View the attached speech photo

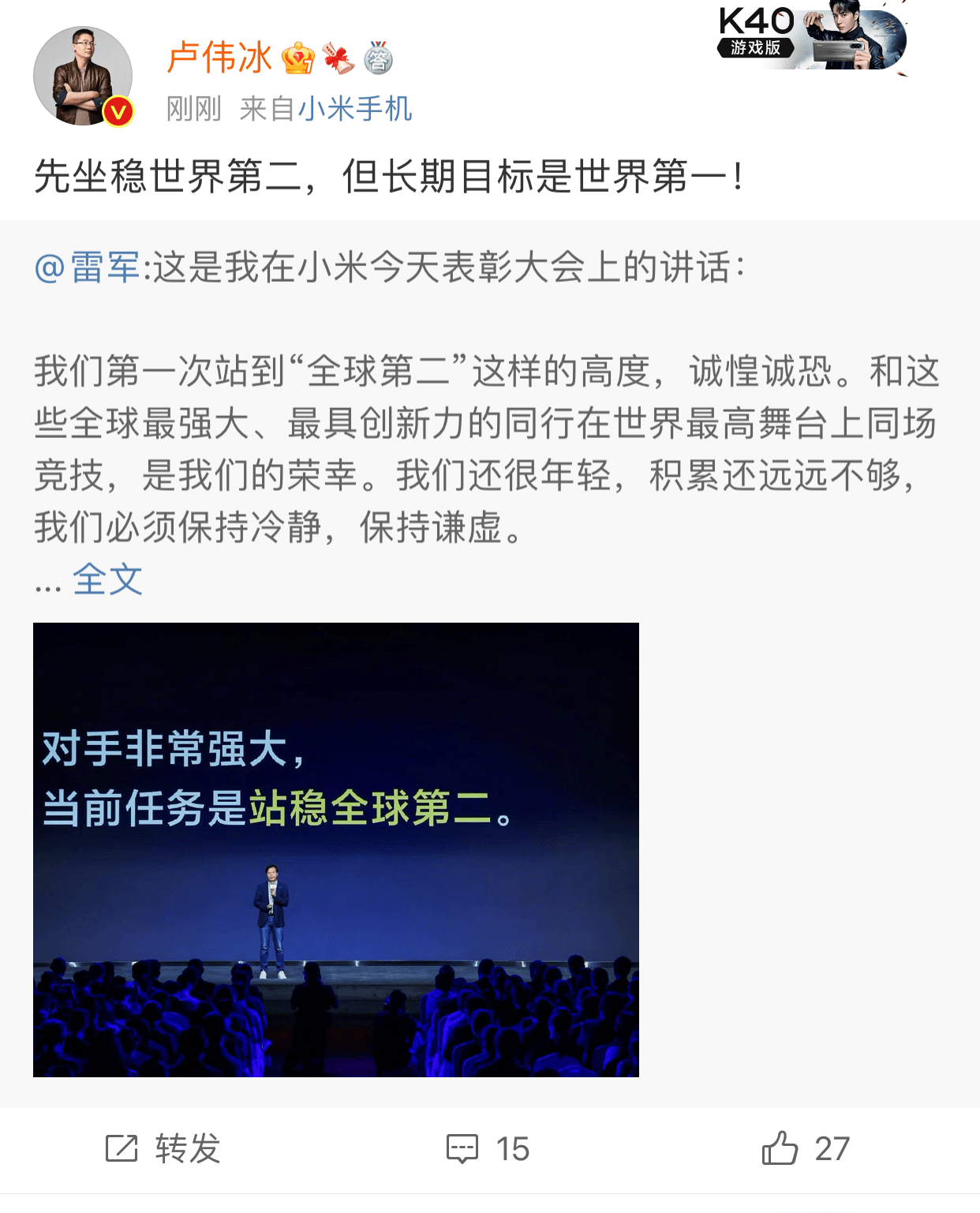point(336,849)
